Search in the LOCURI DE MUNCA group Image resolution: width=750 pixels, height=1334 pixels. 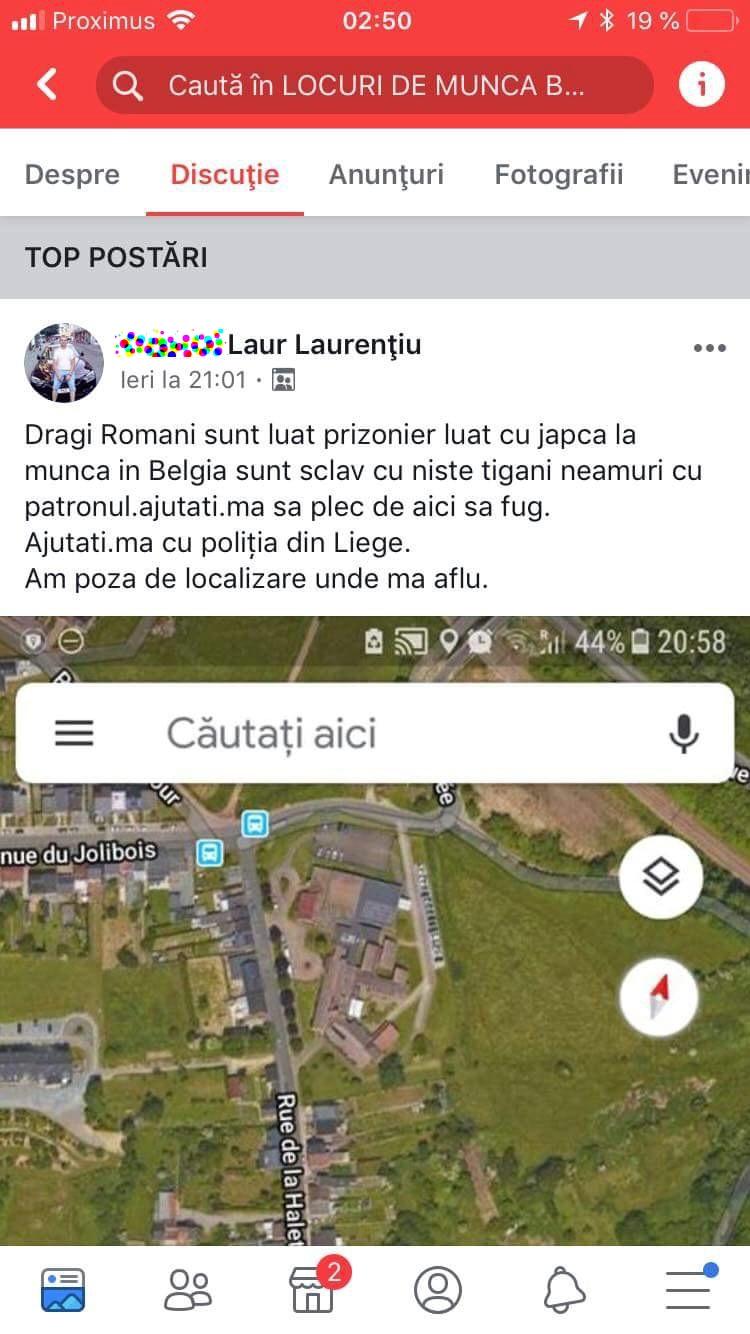[x=375, y=85]
